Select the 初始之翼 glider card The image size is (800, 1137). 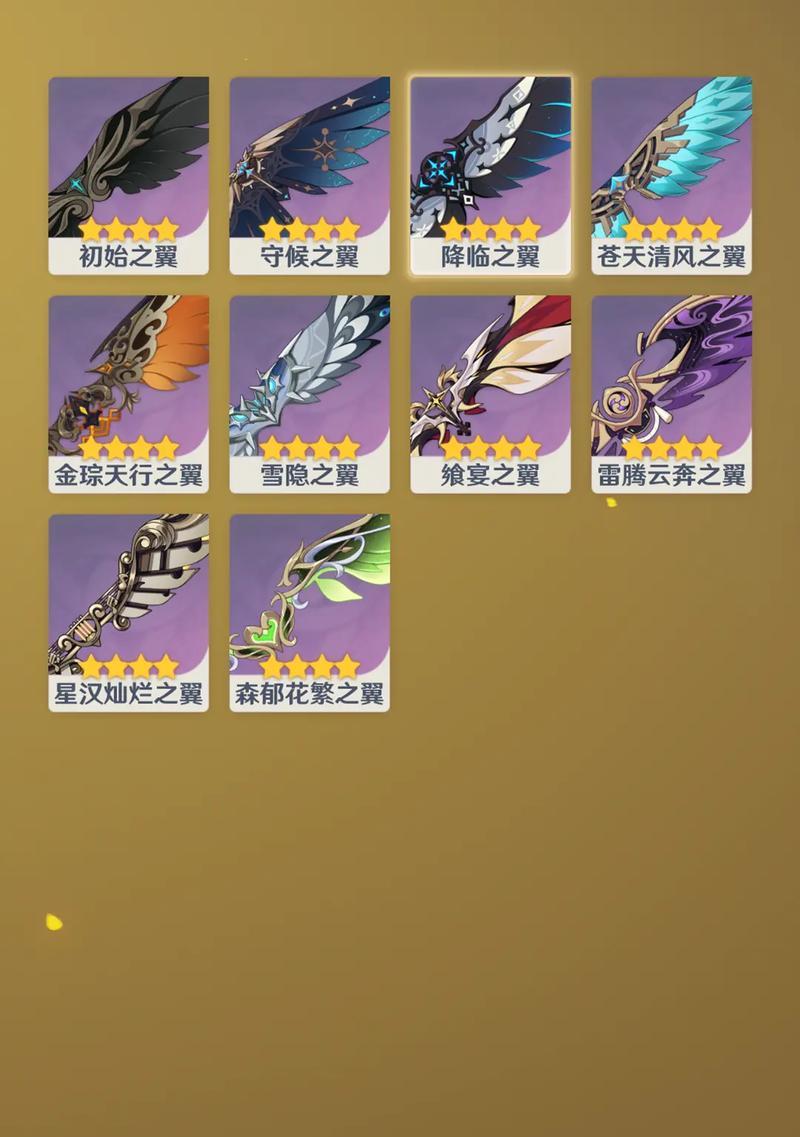coord(128,175)
